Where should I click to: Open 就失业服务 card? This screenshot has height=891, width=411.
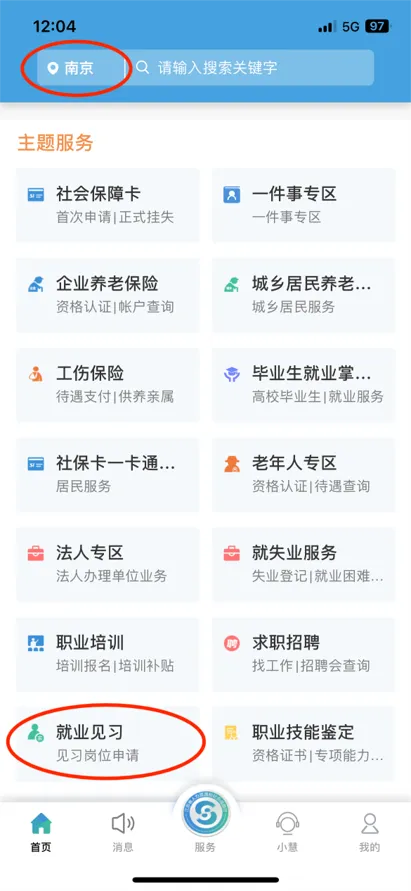pos(304,564)
